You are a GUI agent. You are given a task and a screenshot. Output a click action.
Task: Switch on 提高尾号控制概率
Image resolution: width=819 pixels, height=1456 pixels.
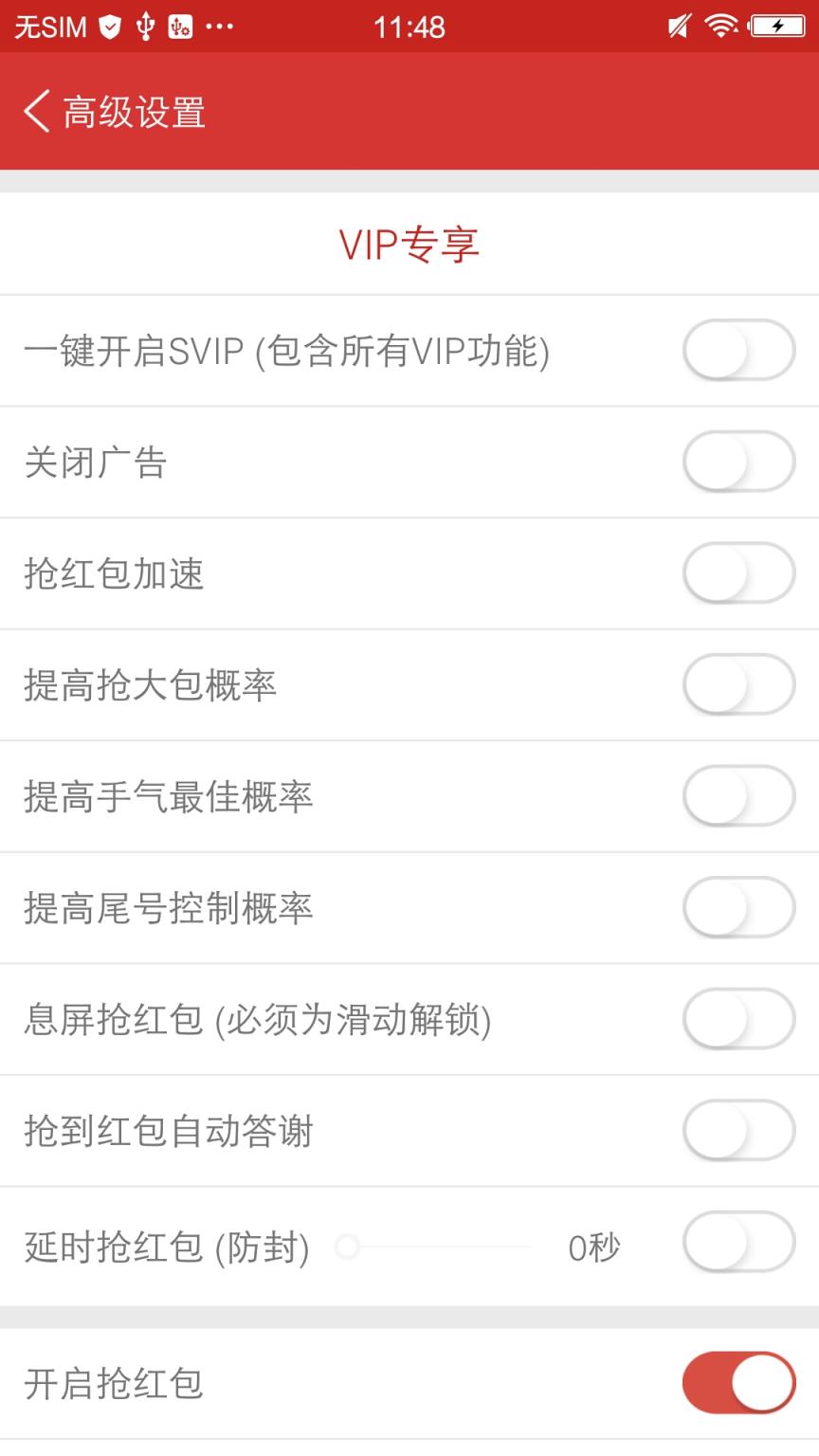click(x=738, y=907)
